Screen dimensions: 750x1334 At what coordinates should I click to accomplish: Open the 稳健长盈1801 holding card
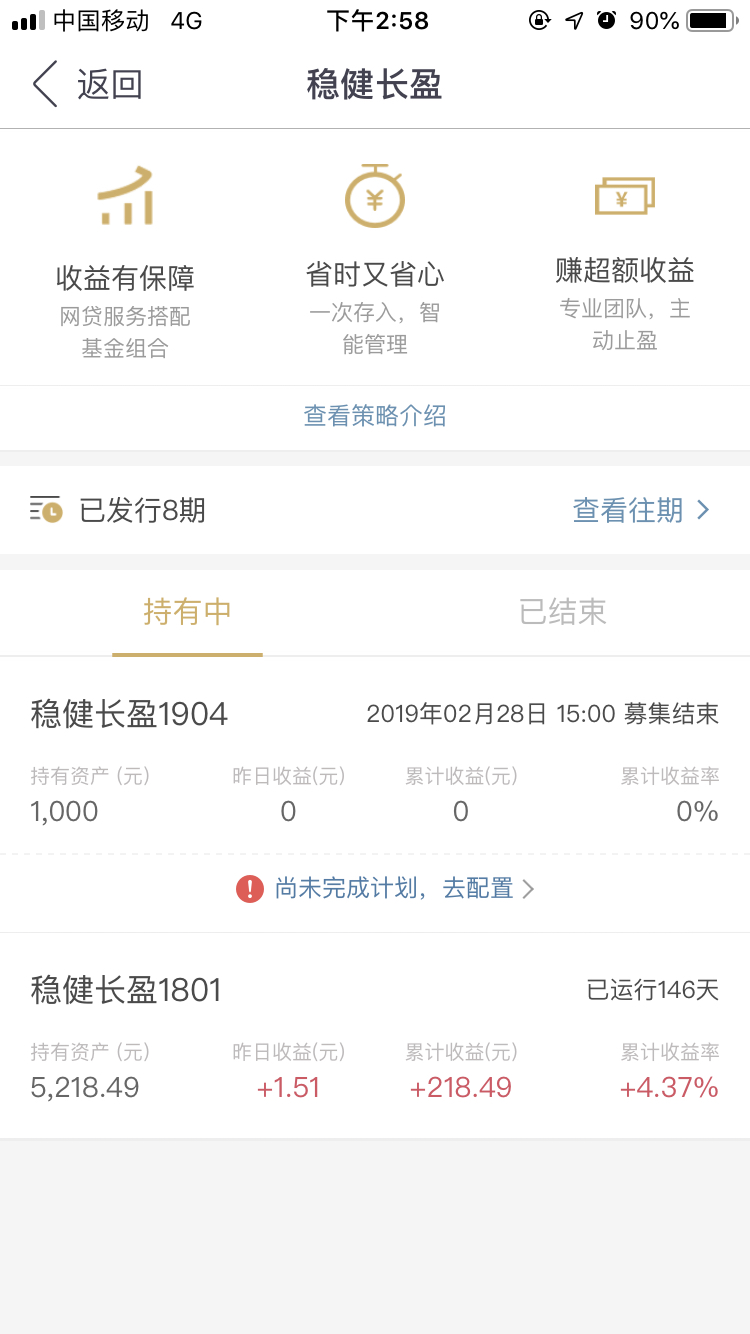(375, 1036)
